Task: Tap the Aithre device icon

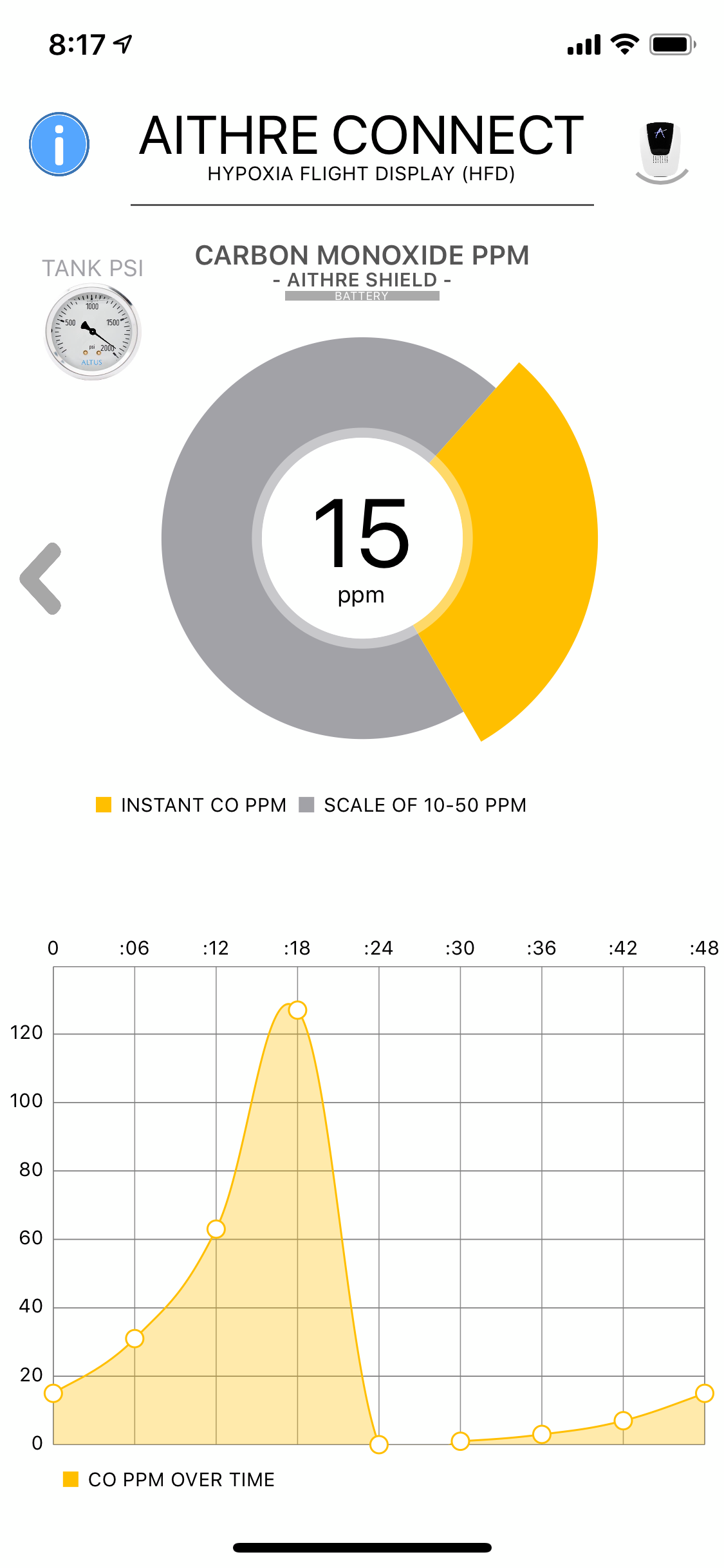Action: point(661,151)
